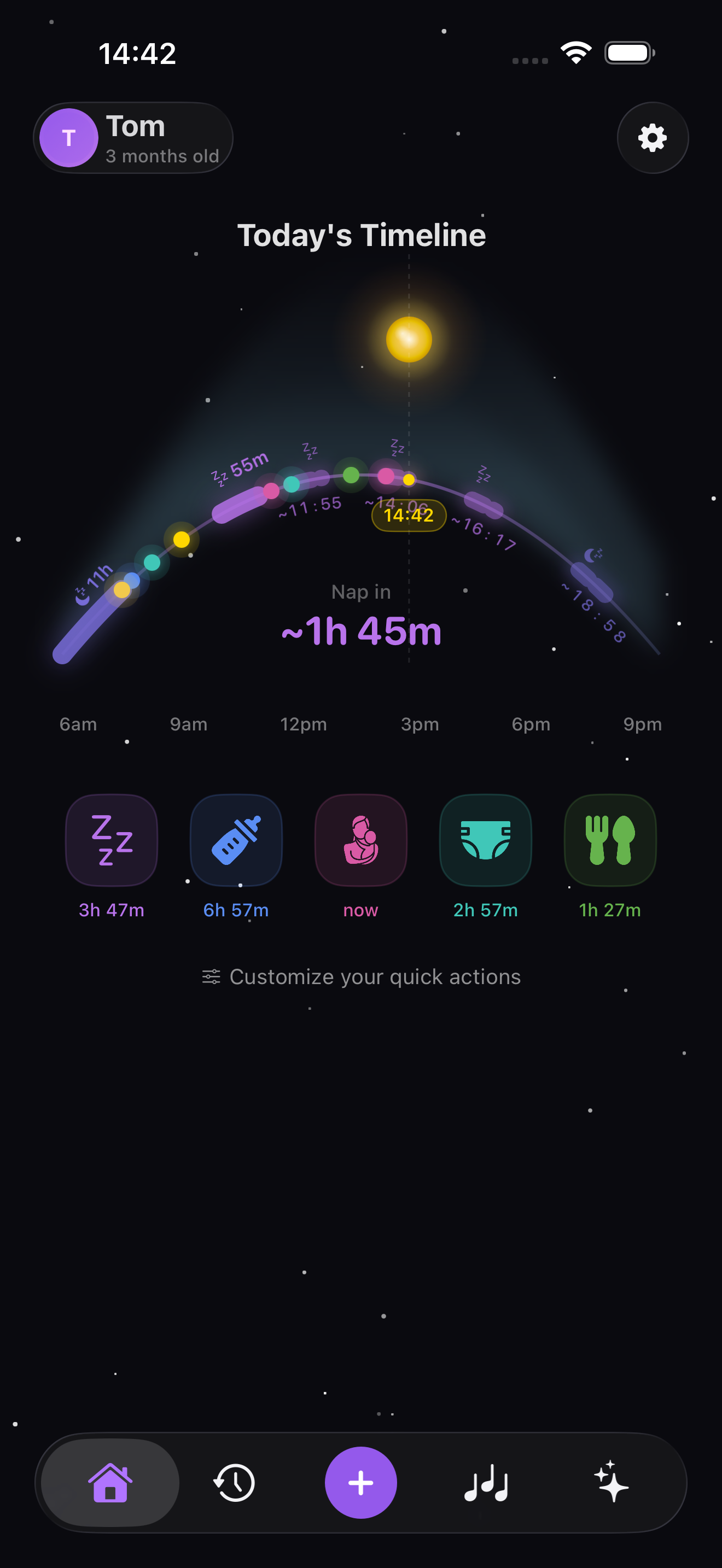Open the music notes sounds tab
Screen dimensions: 722x1568
coord(486,1482)
